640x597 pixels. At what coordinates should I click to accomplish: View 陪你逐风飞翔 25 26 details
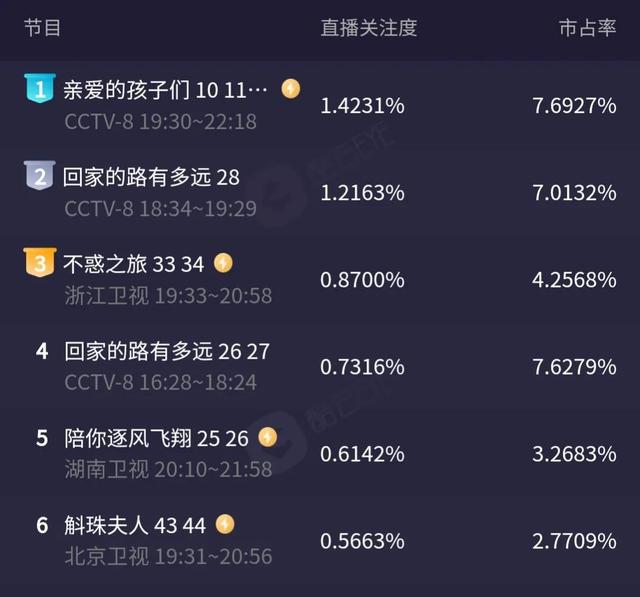(320, 453)
